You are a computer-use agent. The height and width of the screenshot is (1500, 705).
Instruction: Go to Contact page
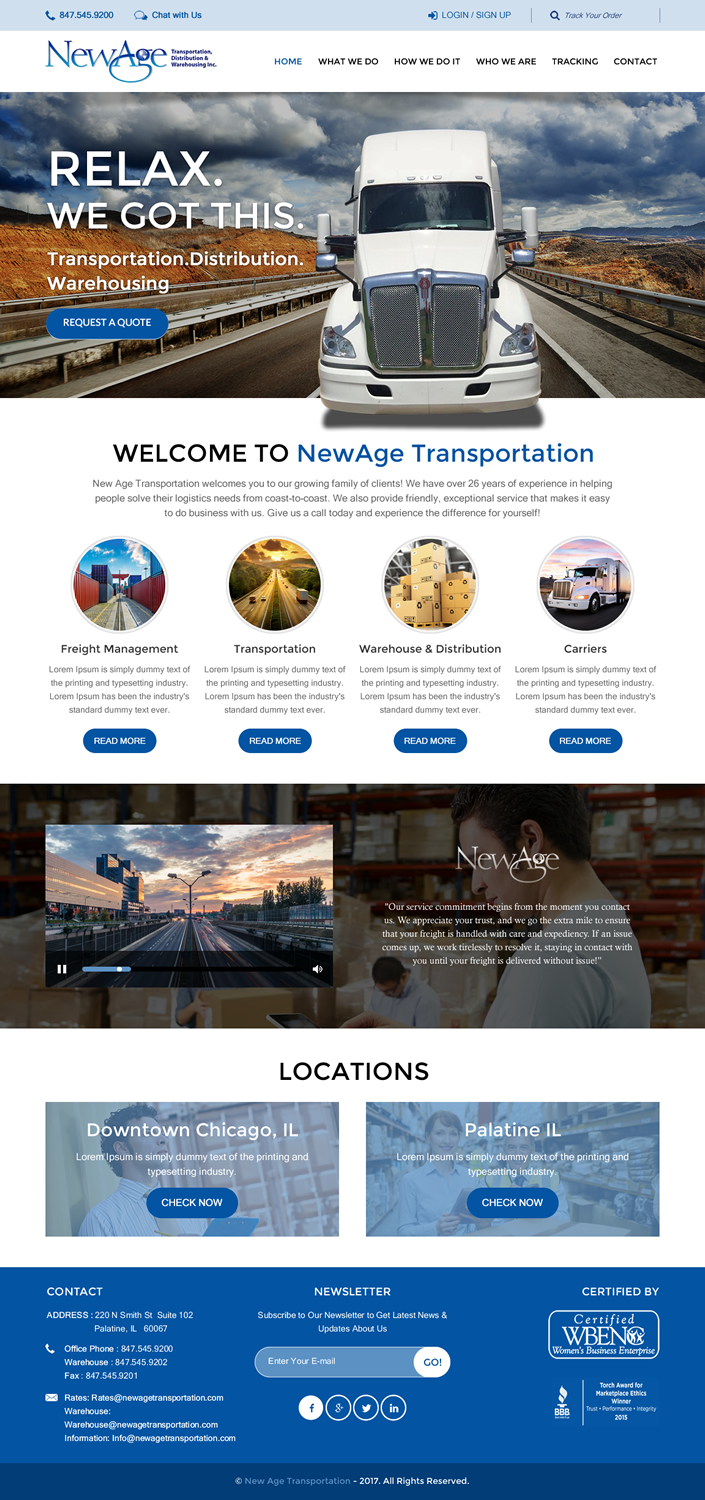635,61
